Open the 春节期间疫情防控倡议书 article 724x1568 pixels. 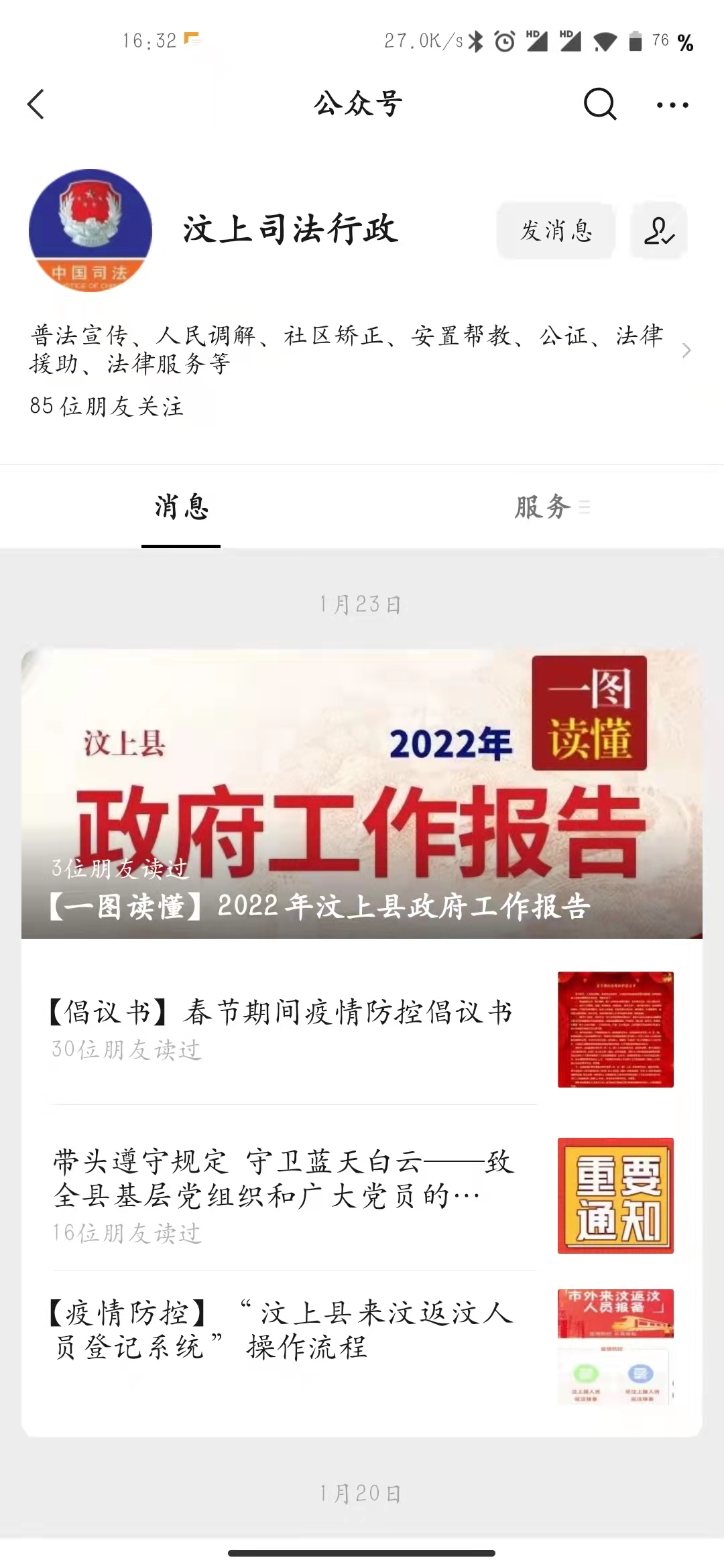[362, 1029]
